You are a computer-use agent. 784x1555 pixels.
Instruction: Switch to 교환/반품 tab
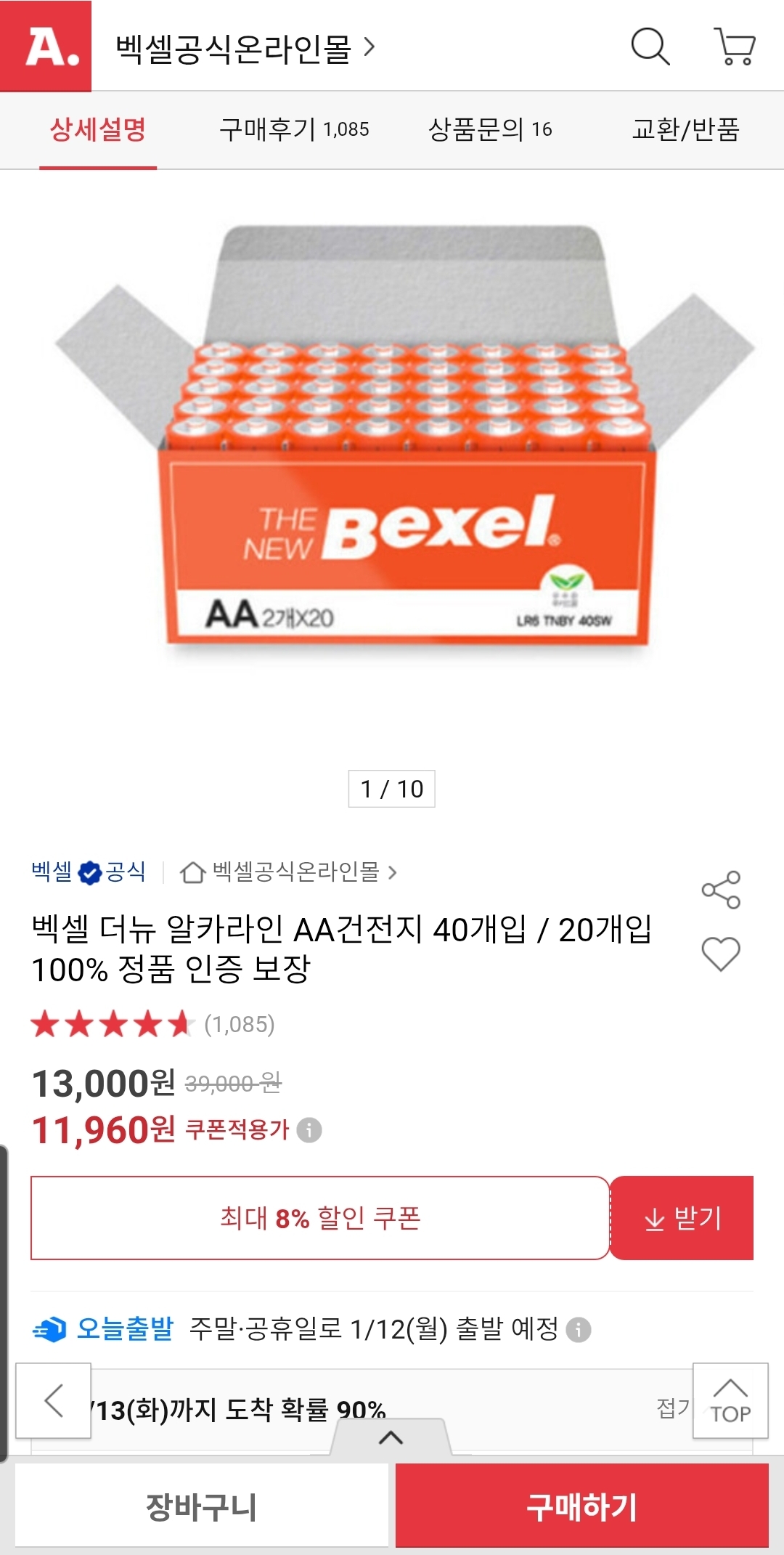685,130
